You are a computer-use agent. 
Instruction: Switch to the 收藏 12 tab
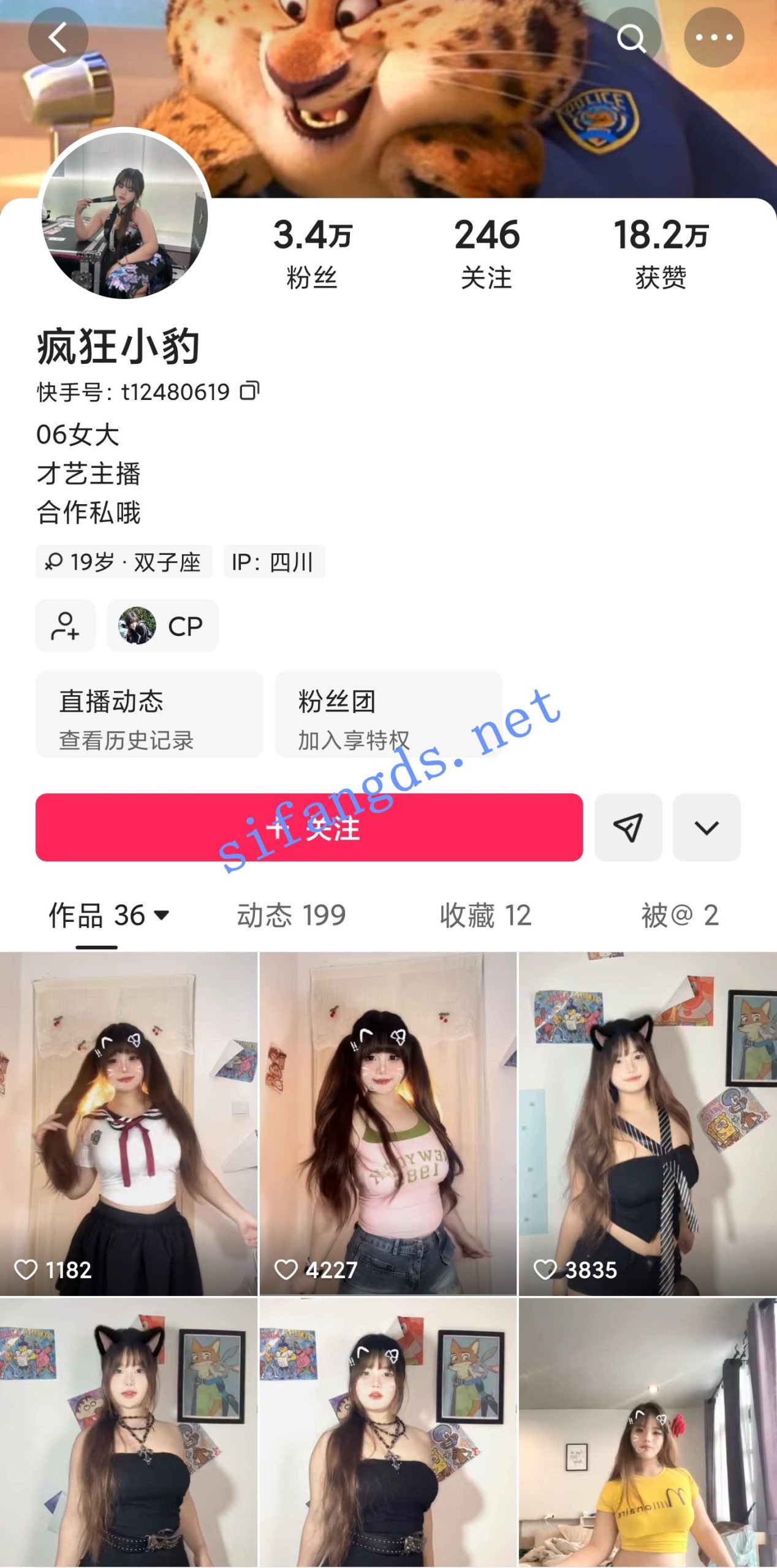pyautogui.click(x=485, y=915)
